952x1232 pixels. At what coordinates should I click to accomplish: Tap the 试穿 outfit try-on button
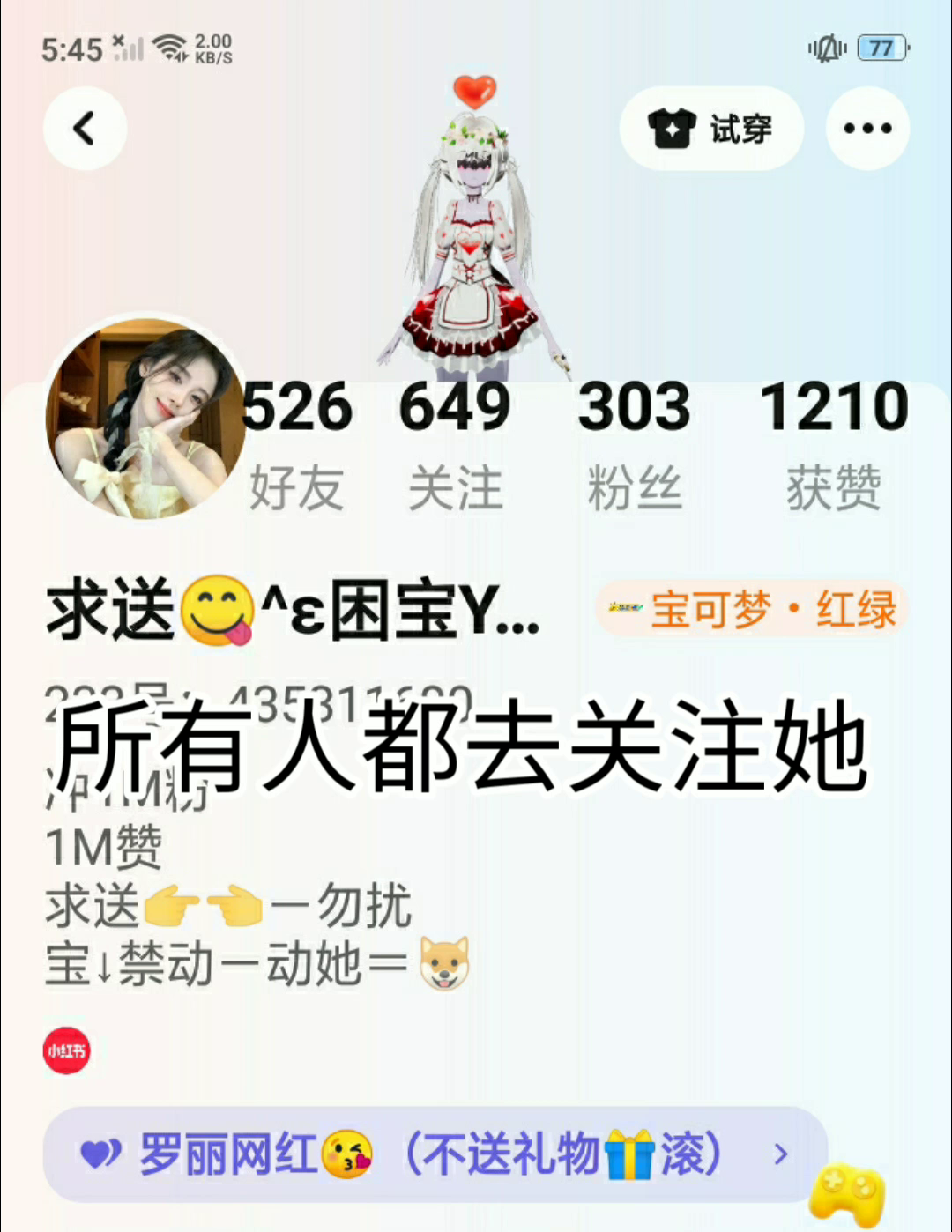[711, 129]
